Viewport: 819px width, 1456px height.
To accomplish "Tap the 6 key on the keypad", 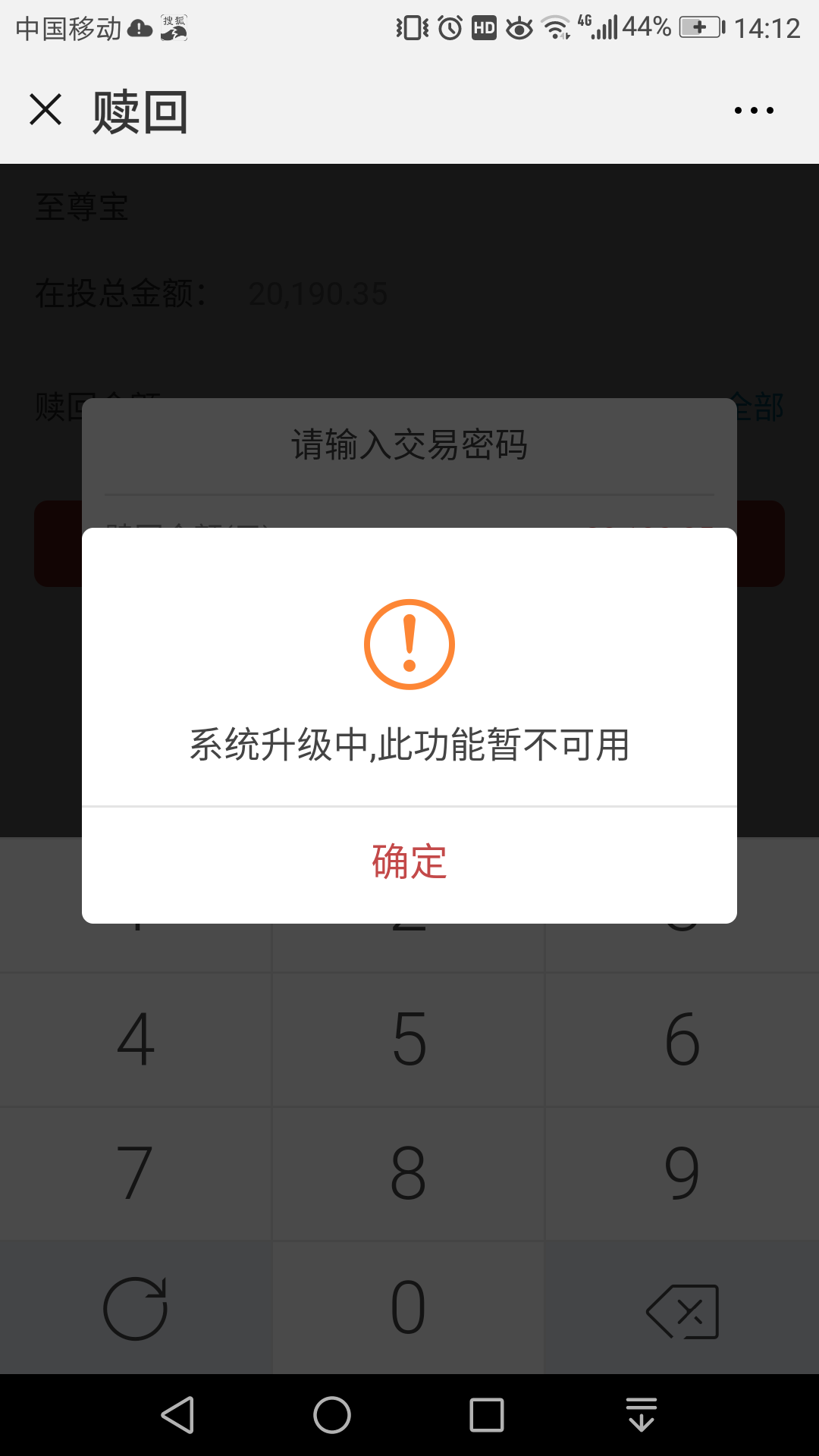I will click(x=682, y=1040).
